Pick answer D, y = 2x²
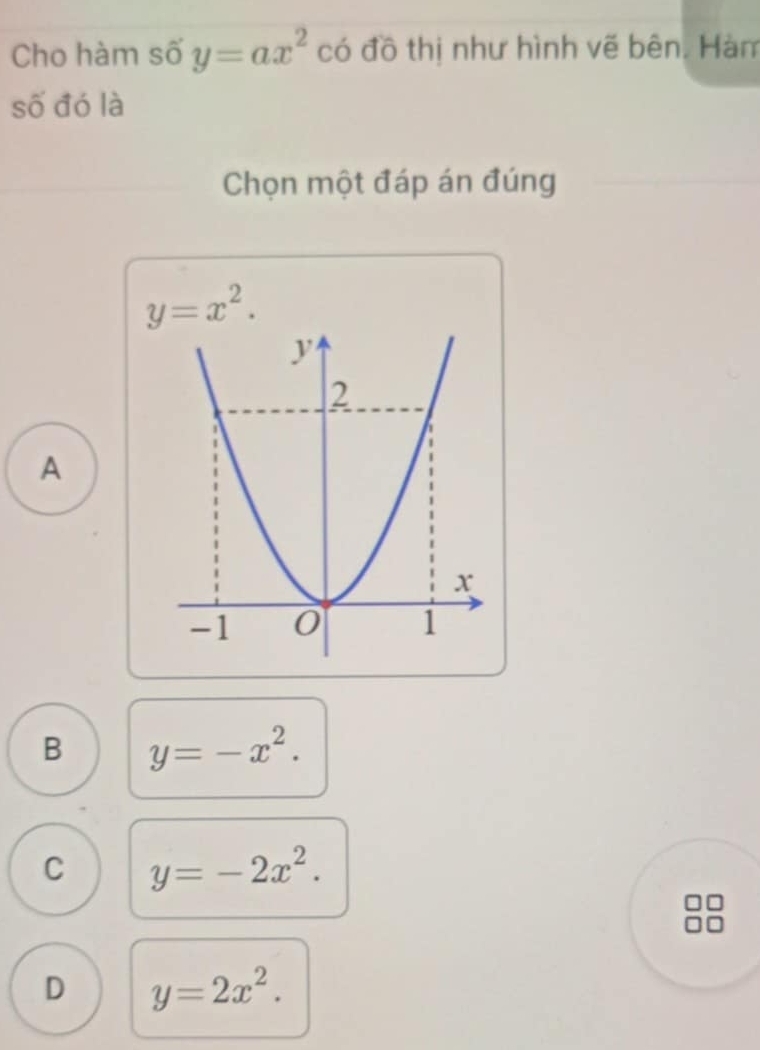This screenshot has width=760, height=1050. [x=52, y=988]
